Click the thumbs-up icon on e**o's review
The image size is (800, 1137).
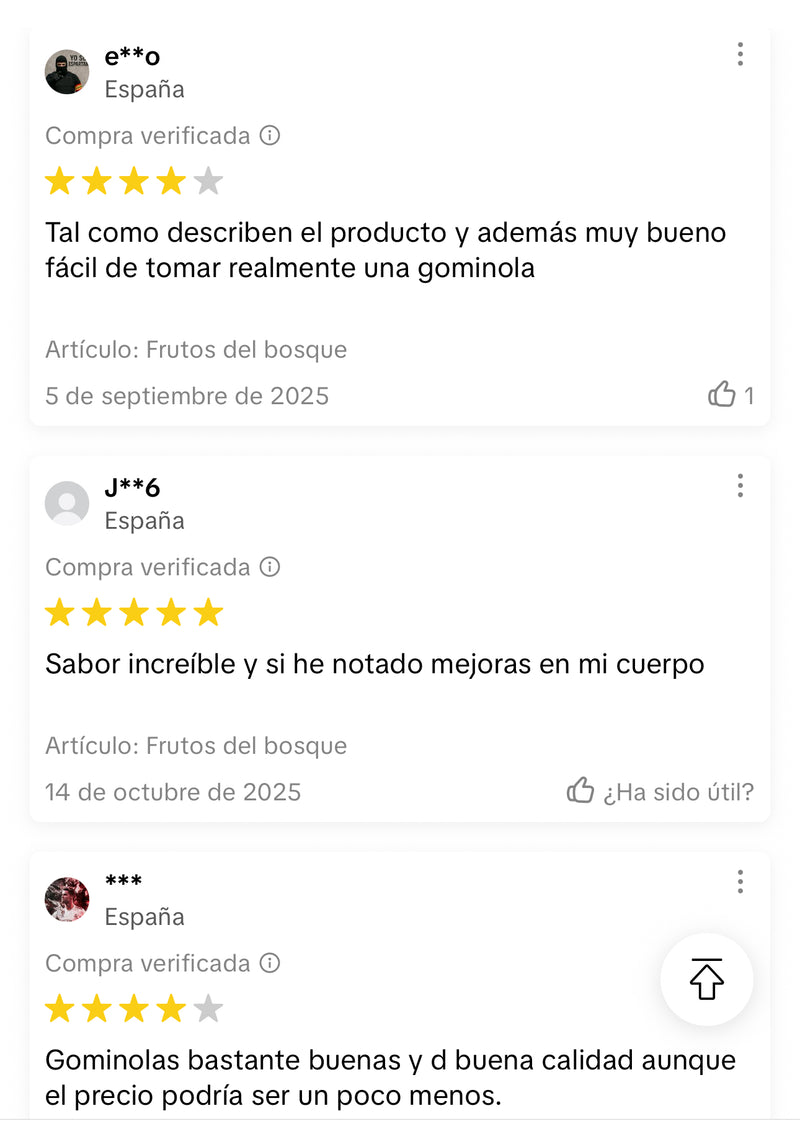click(722, 395)
